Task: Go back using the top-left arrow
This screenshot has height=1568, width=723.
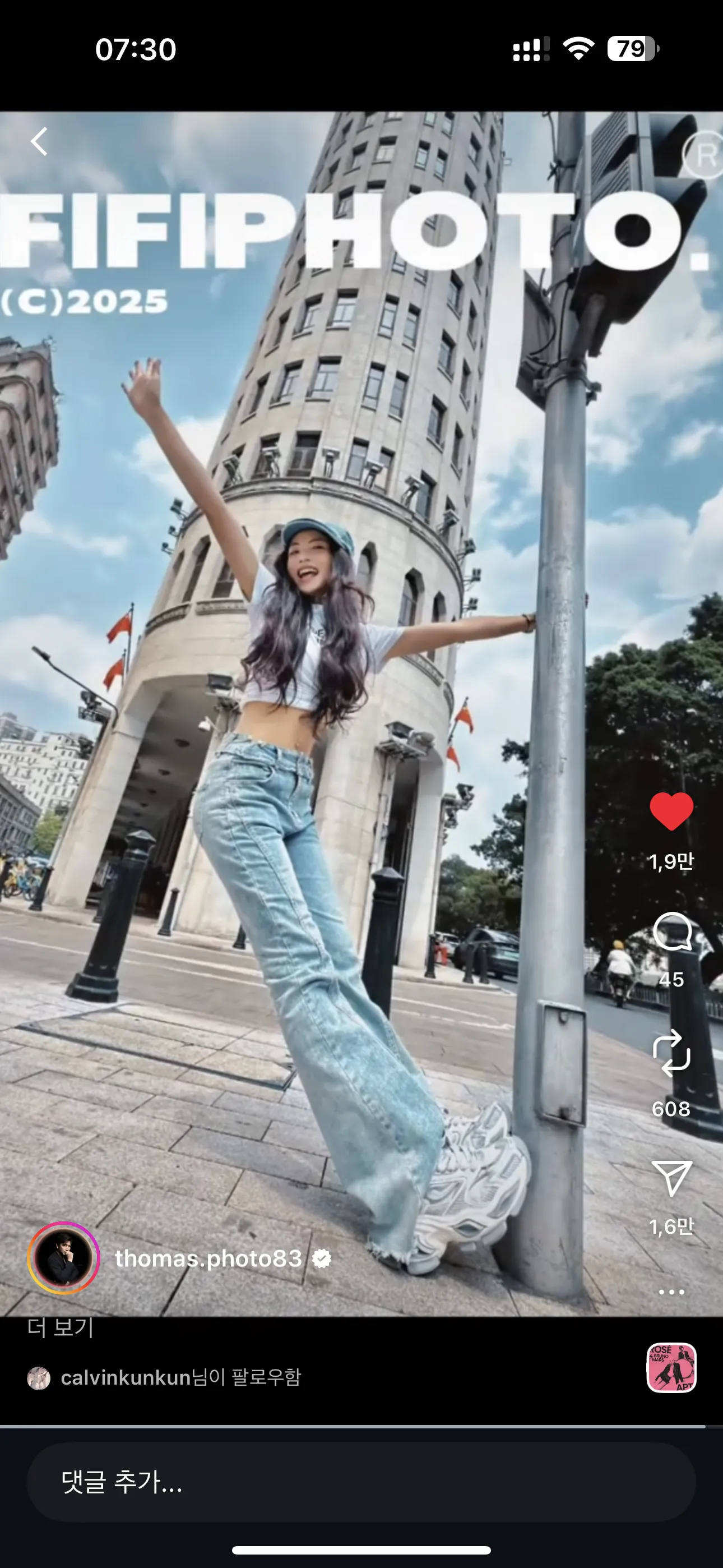Action: click(x=40, y=142)
